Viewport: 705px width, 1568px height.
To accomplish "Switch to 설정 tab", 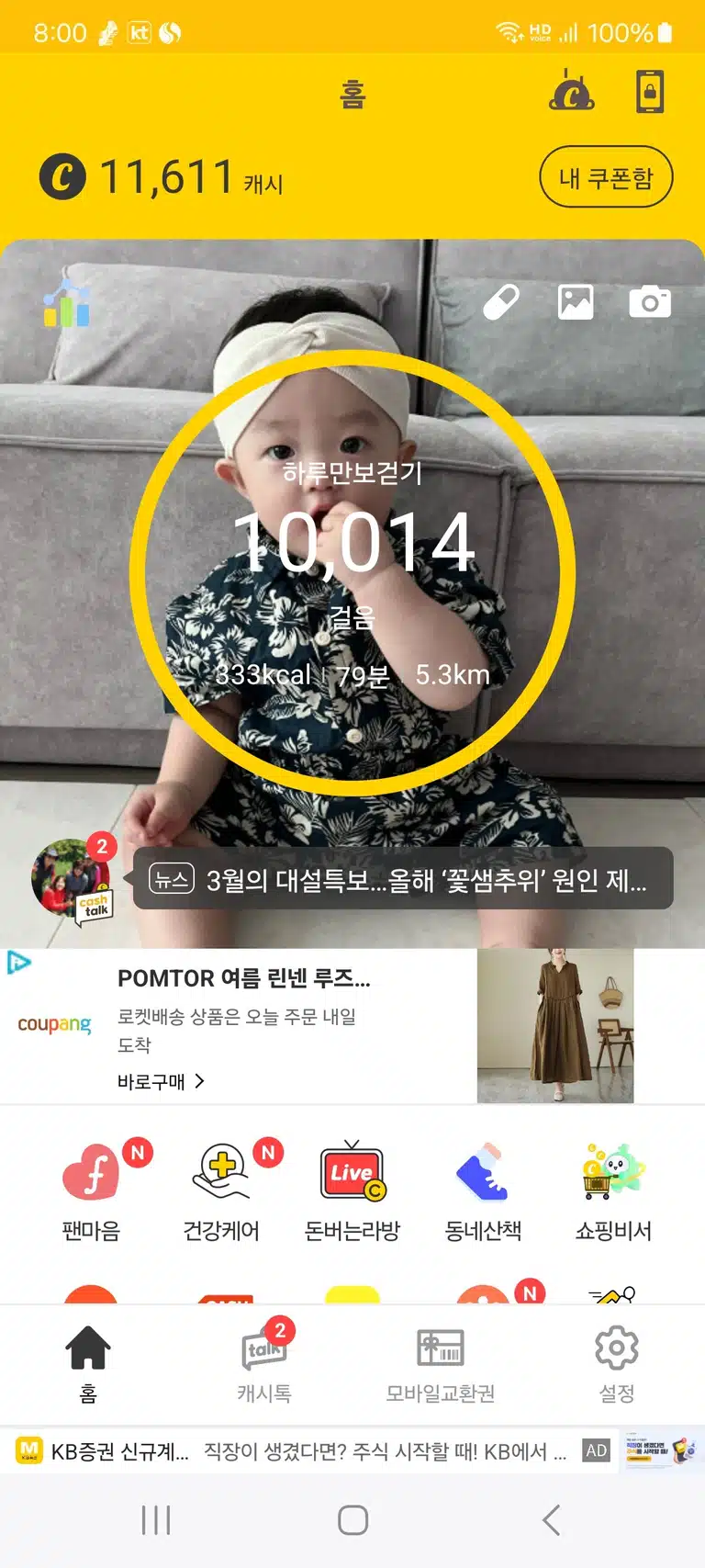I will [x=617, y=1363].
